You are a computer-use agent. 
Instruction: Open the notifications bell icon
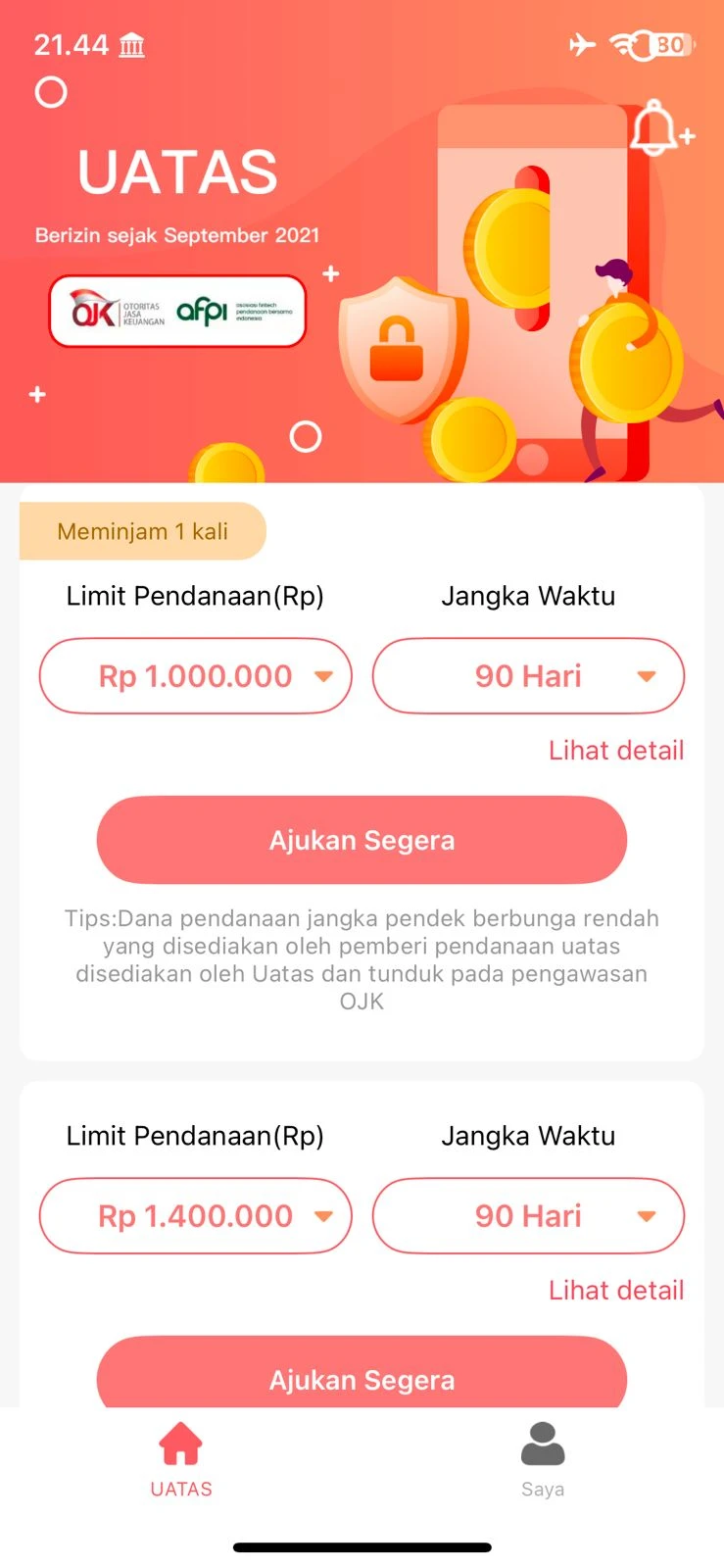pos(660,128)
